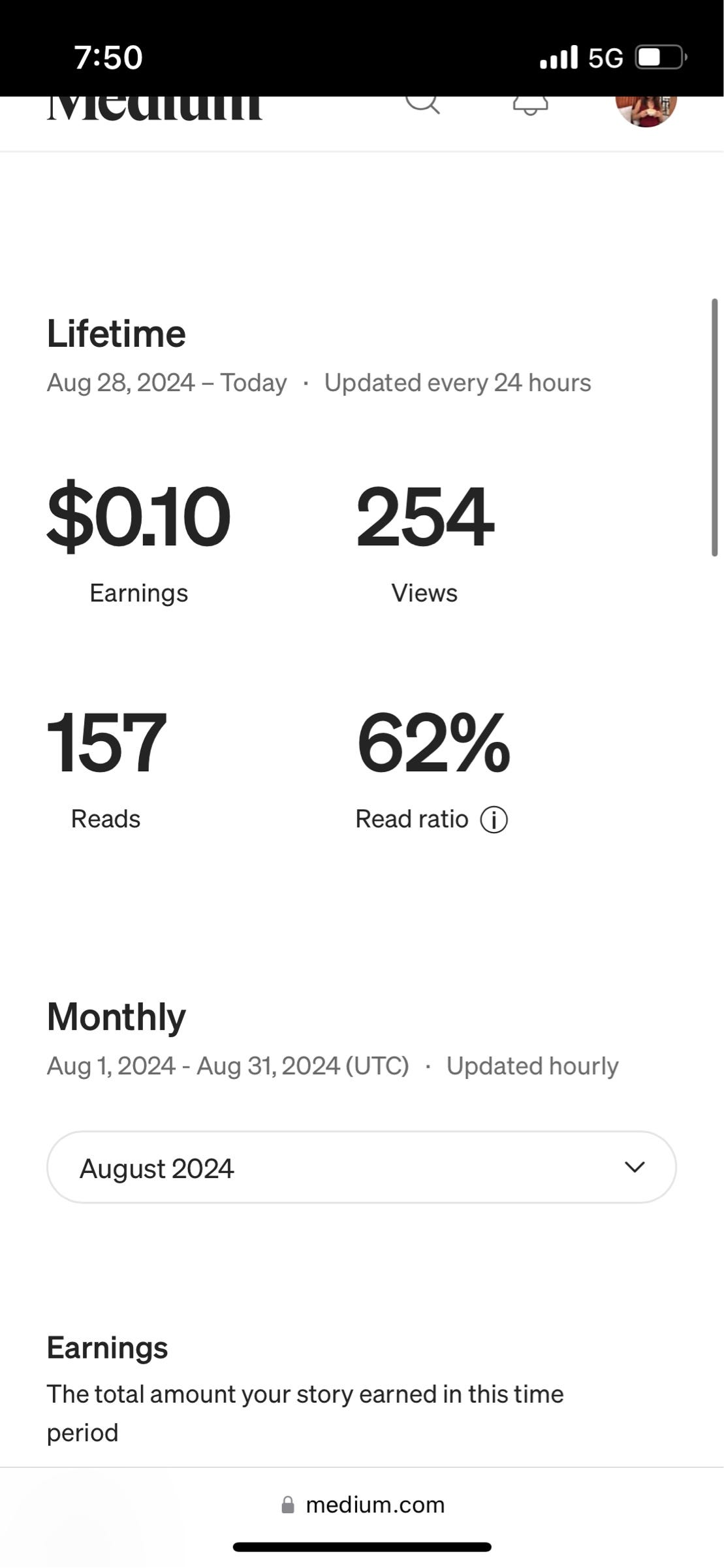Tap the medium.com address bar
The height and width of the screenshot is (1568, 724).
click(363, 1505)
